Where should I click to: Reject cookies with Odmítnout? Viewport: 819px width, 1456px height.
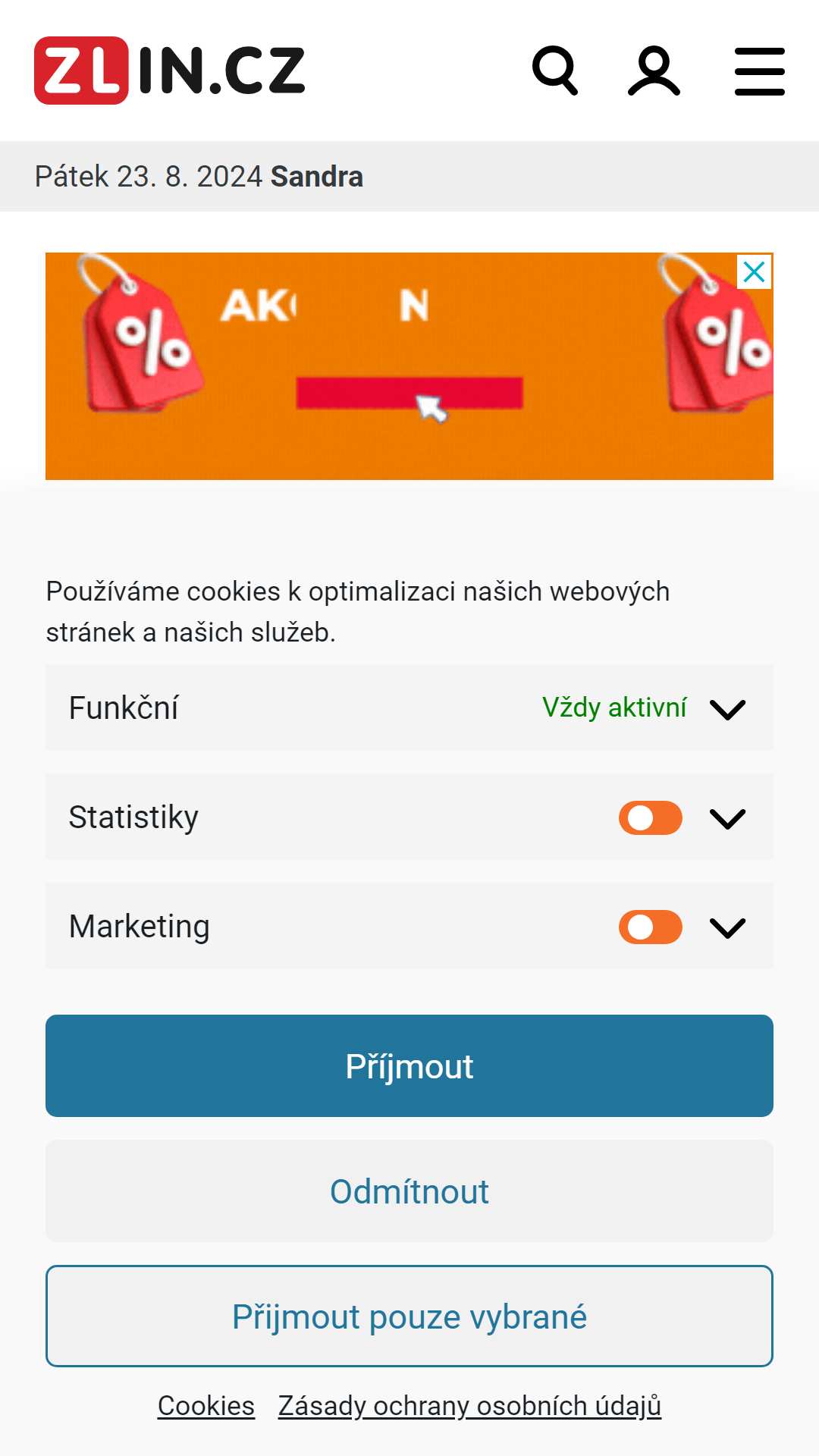tap(409, 1191)
